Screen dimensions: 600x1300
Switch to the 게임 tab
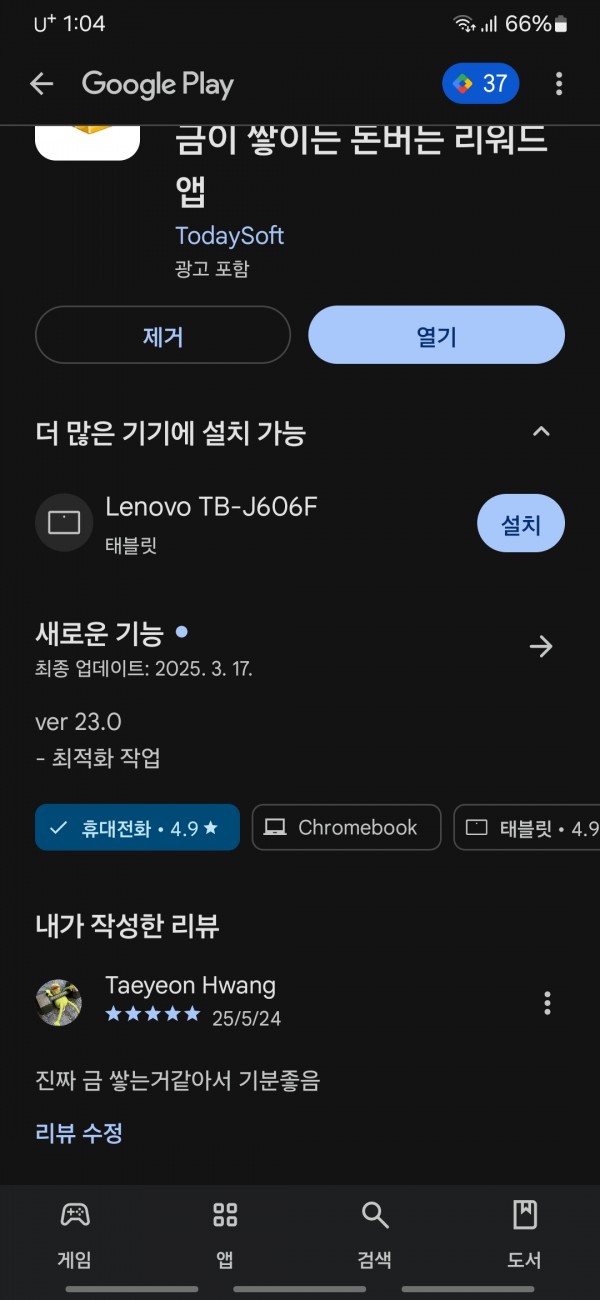click(75, 1235)
